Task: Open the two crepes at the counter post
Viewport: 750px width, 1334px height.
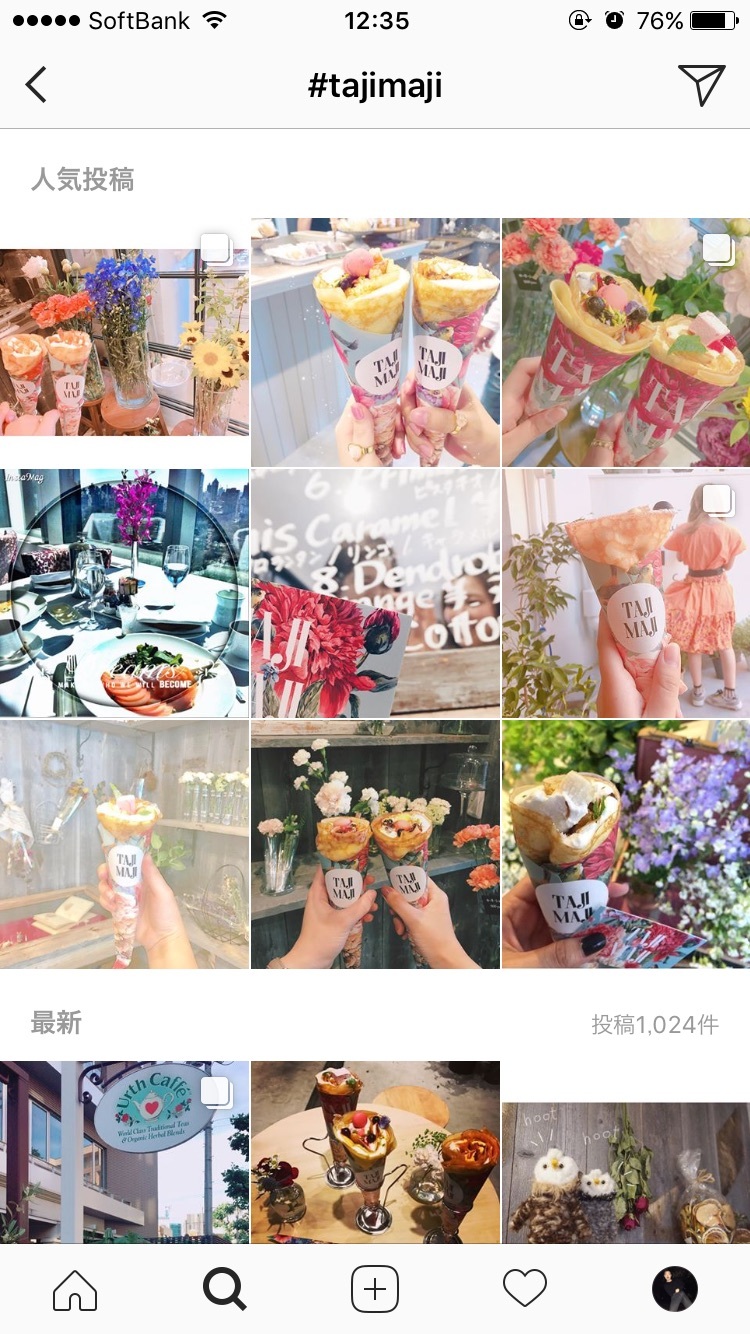Action: click(x=375, y=342)
